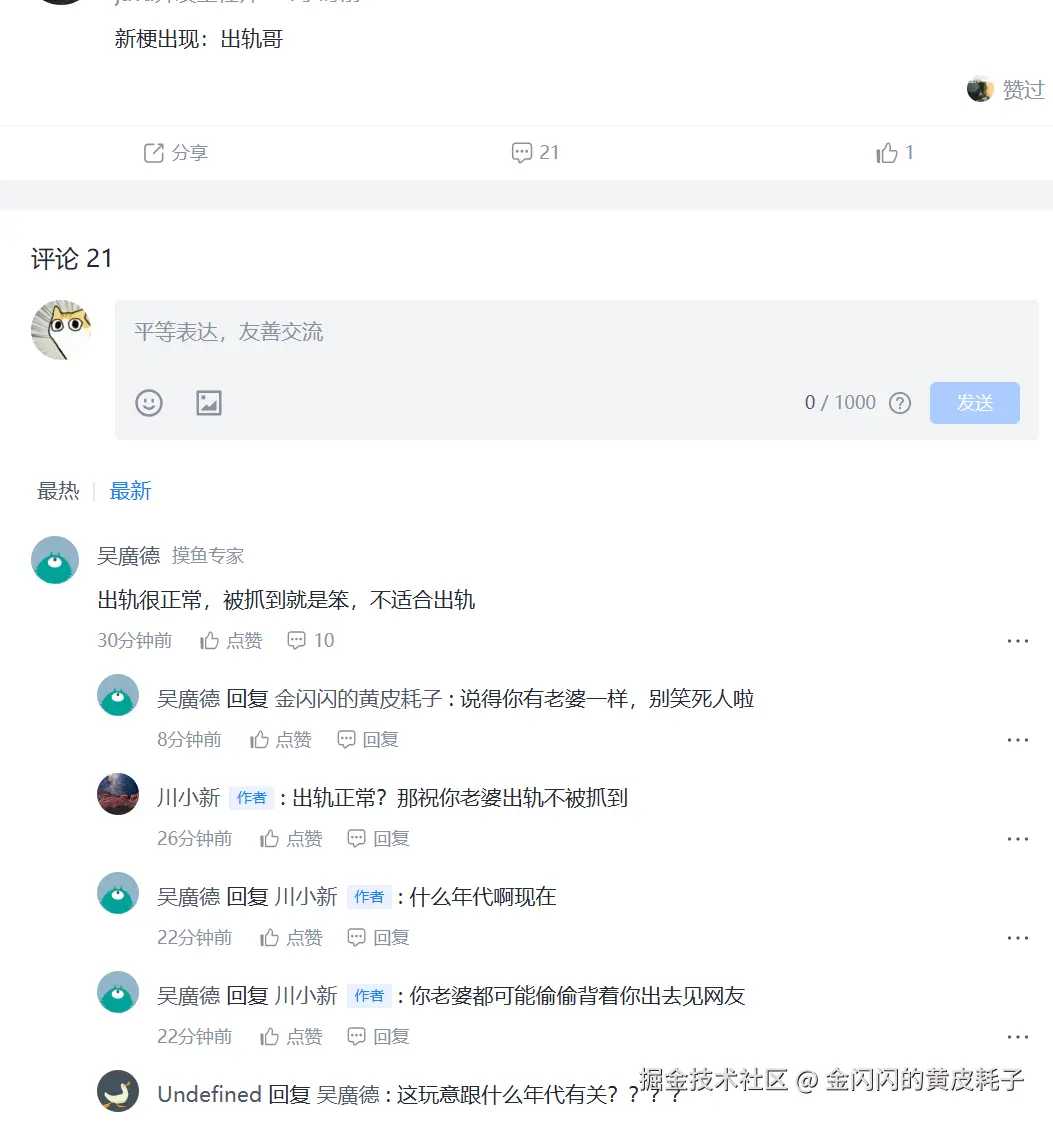
Task: Open the 10 replies to 吴廣德's comment
Action: click(x=310, y=641)
